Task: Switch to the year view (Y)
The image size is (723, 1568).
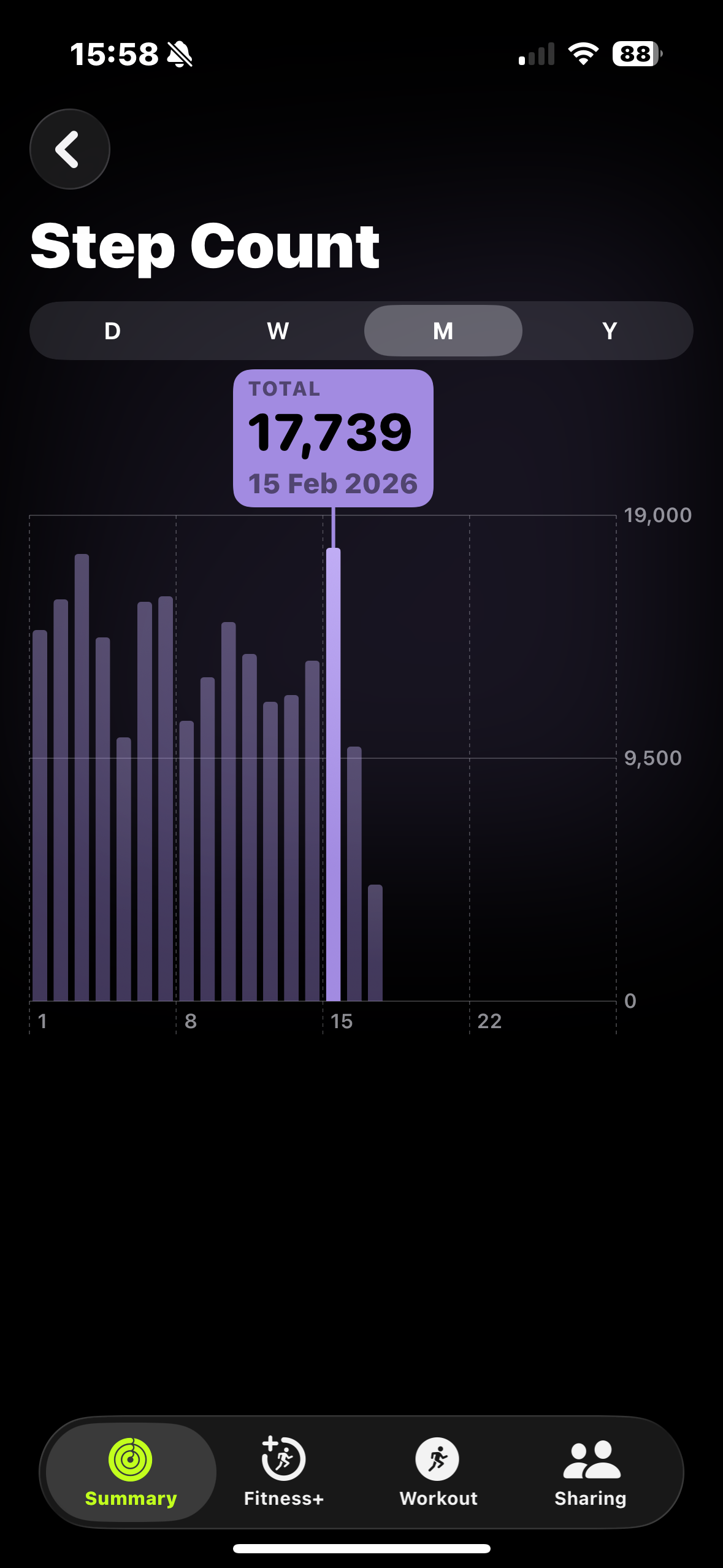Action: tap(609, 331)
